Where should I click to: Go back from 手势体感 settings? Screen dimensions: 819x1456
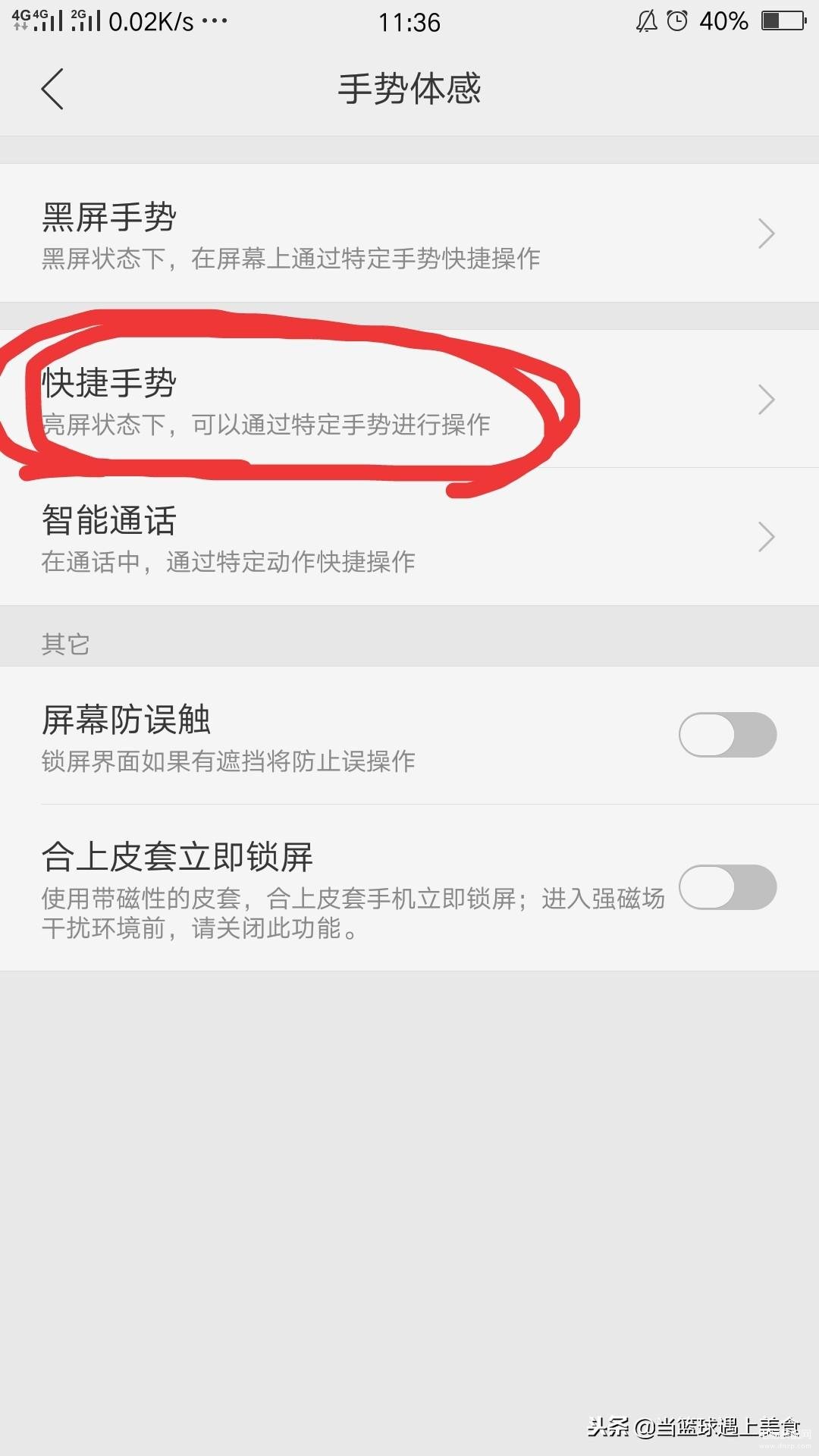coord(52,89)
